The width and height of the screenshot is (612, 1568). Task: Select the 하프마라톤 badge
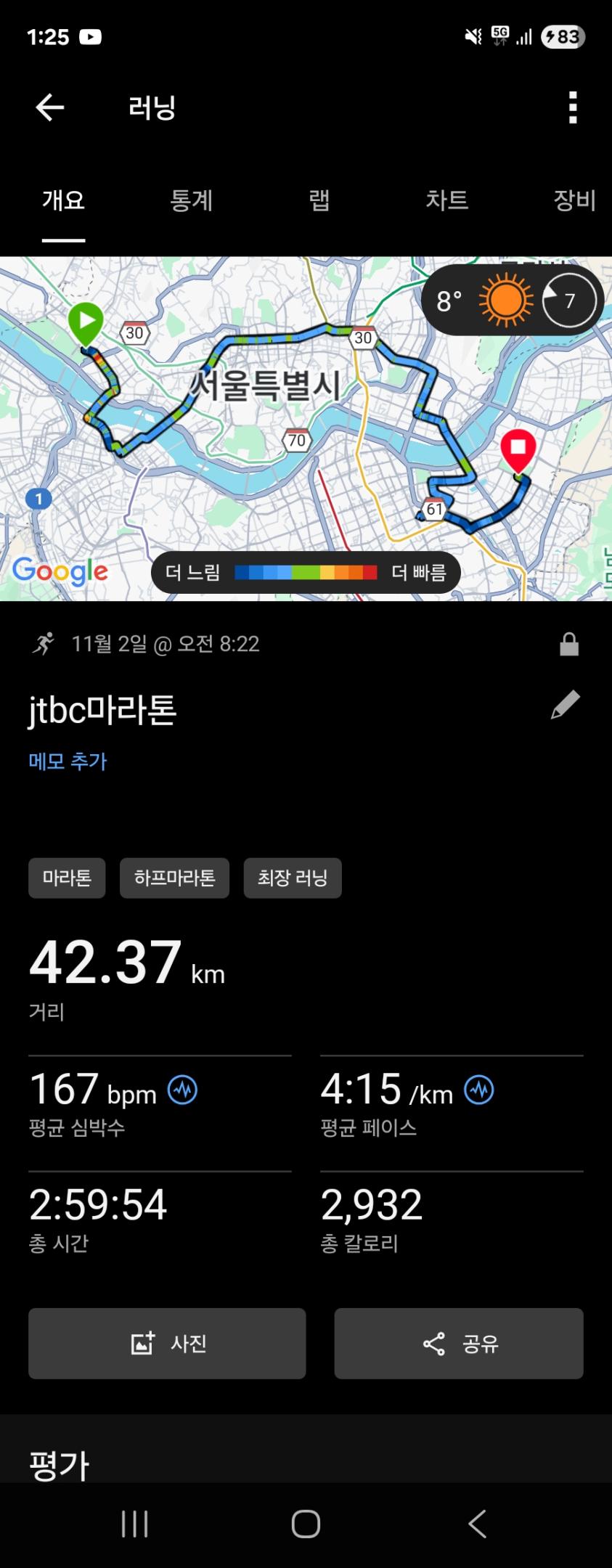(174, 878)
